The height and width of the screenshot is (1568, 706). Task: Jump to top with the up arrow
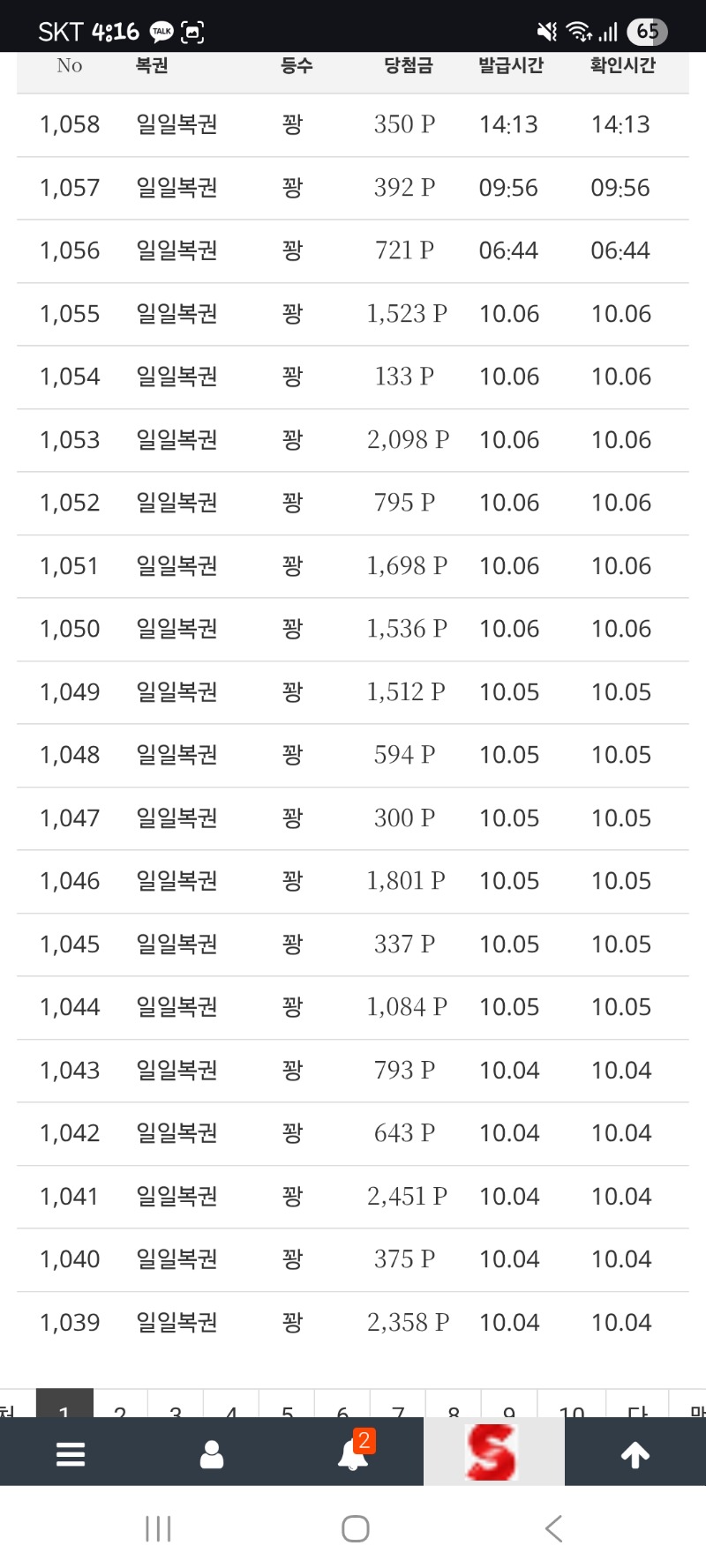[x=635, y=1454]
